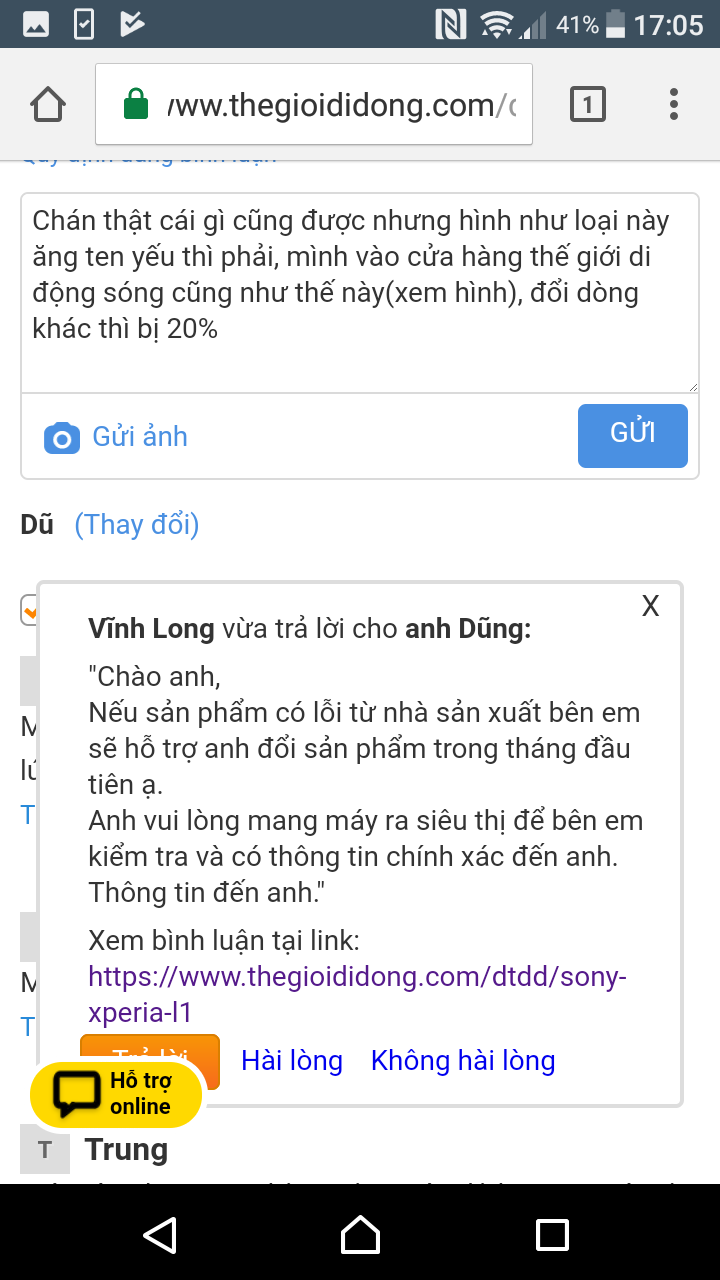Focus the comment text box
The width and height of the screenshot is (720, 1280).
(x=360, y=292)
